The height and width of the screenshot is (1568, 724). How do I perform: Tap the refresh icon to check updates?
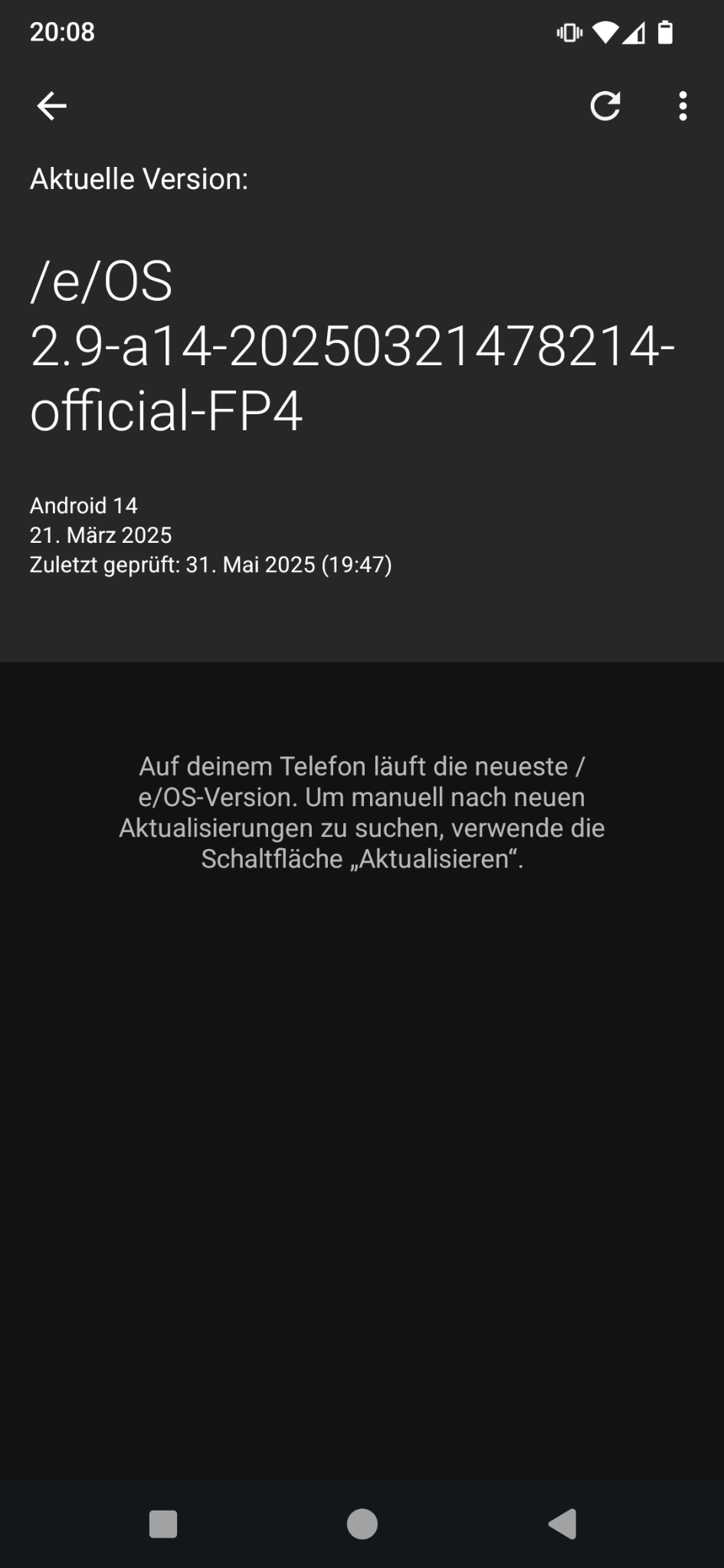pos(604,106)
